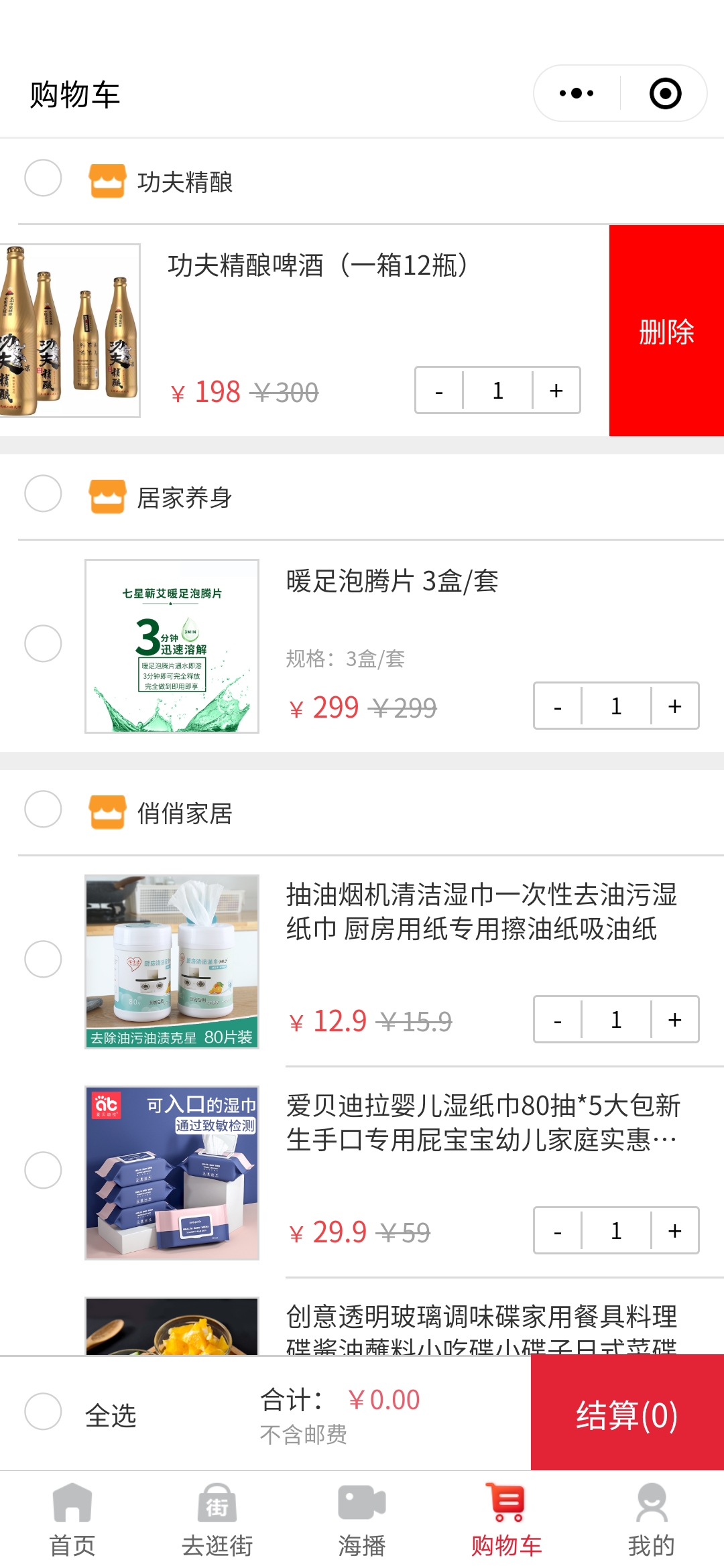Toggle the 全选 select-all checkbox
The image size is (724, 1568).
click(x=43, y=1411)
